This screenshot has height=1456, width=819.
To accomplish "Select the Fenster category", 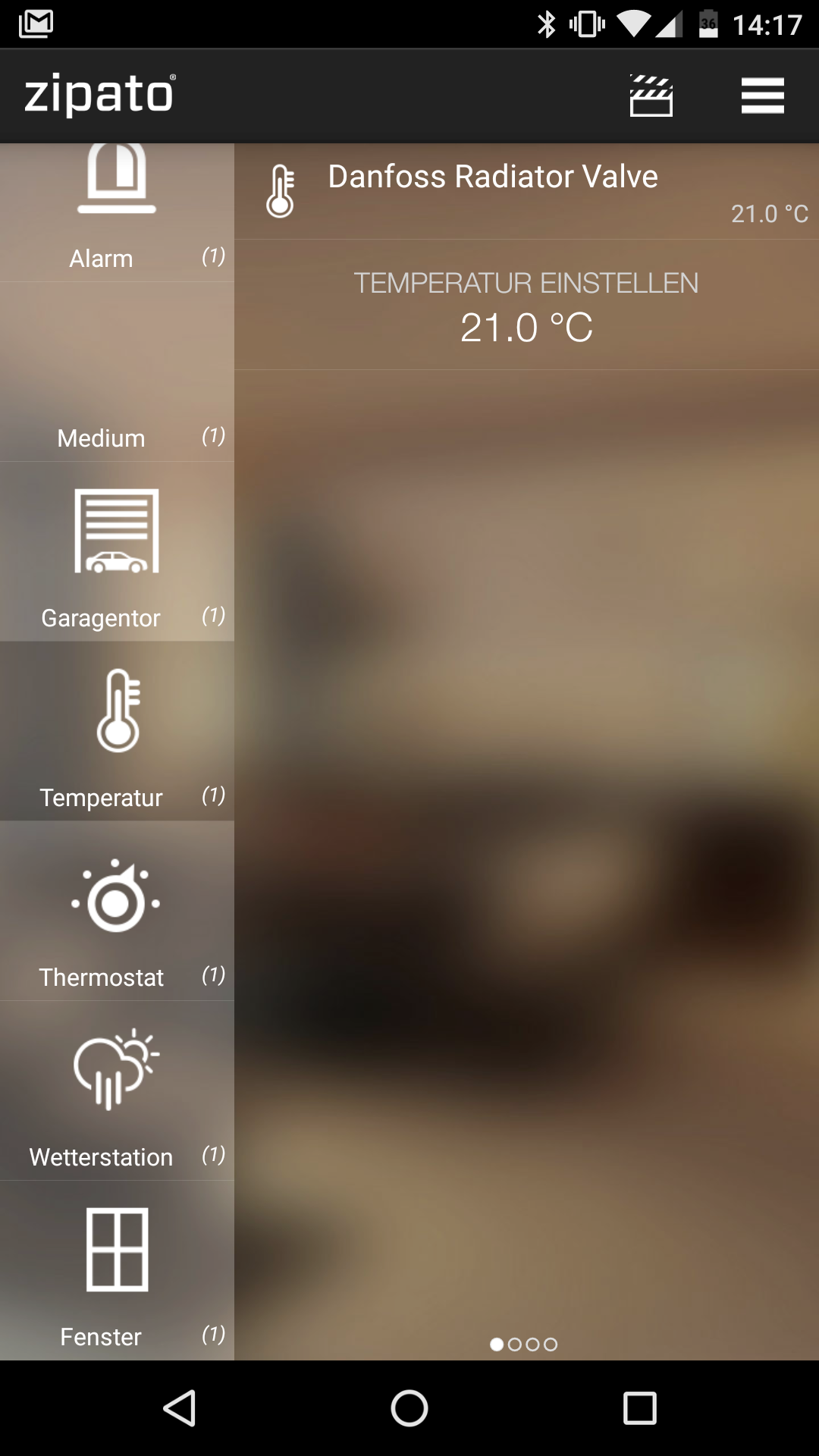I will [x=117, y=1271].
